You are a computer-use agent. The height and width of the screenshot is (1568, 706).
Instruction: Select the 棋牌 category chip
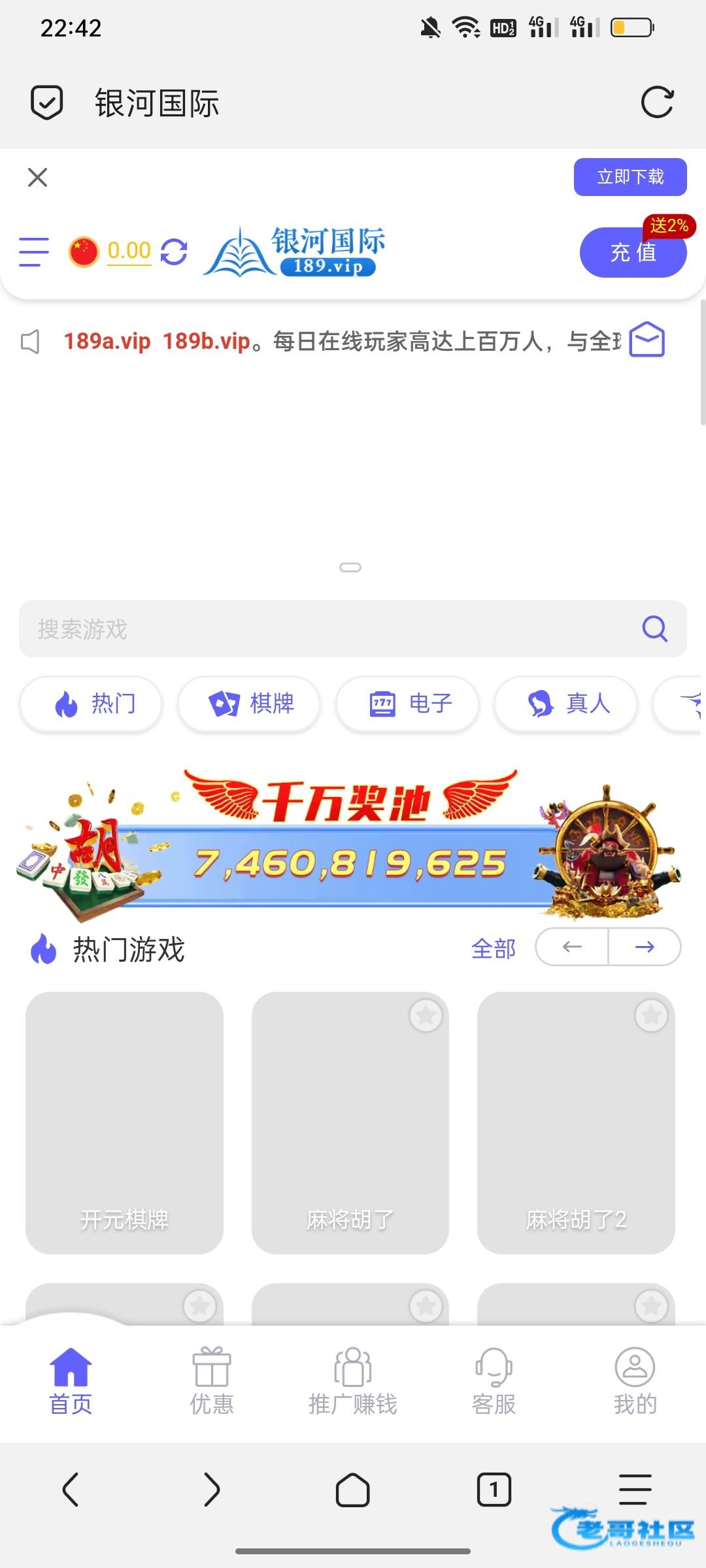click(x=250, y=704)
